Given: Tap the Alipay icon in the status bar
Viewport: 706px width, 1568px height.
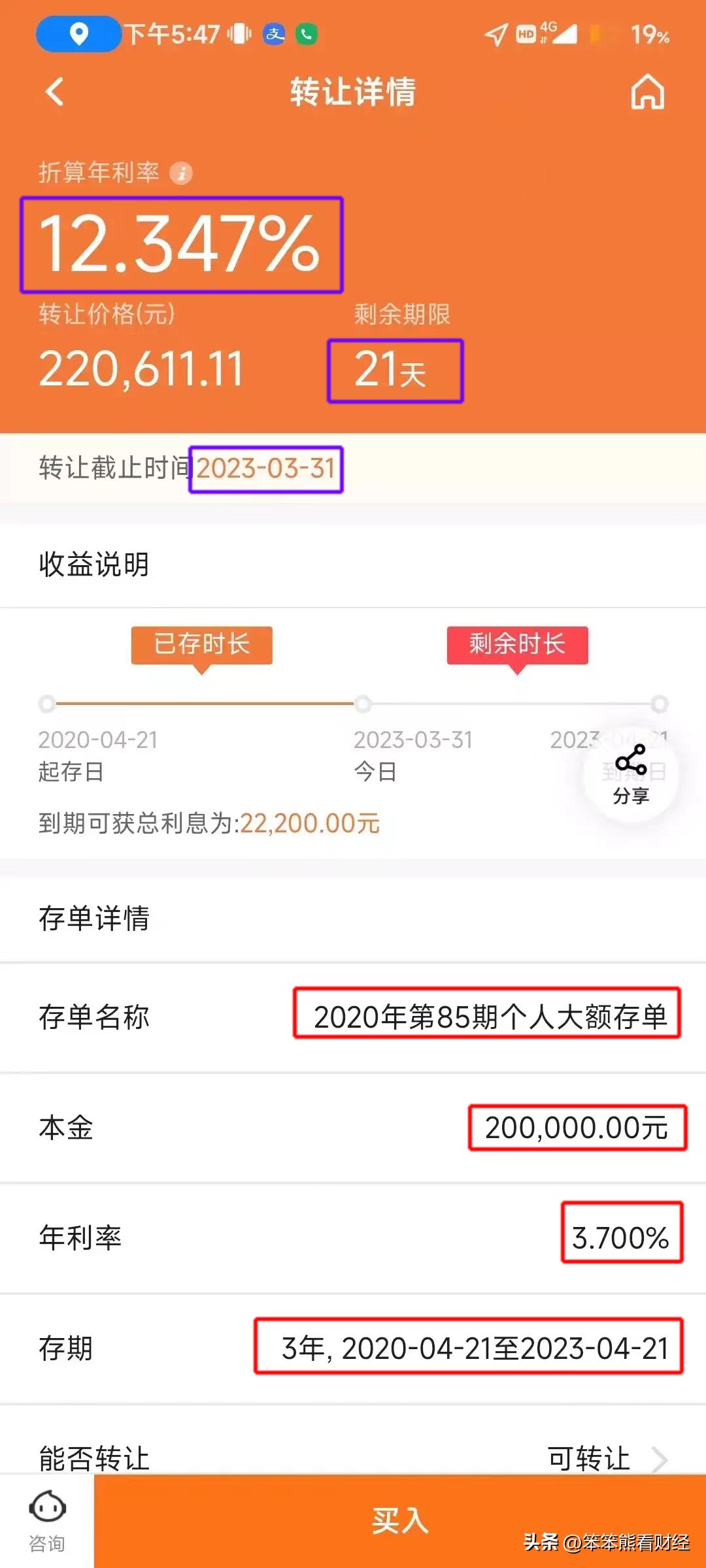Looking at the screenshot, I should pos(275,34).
